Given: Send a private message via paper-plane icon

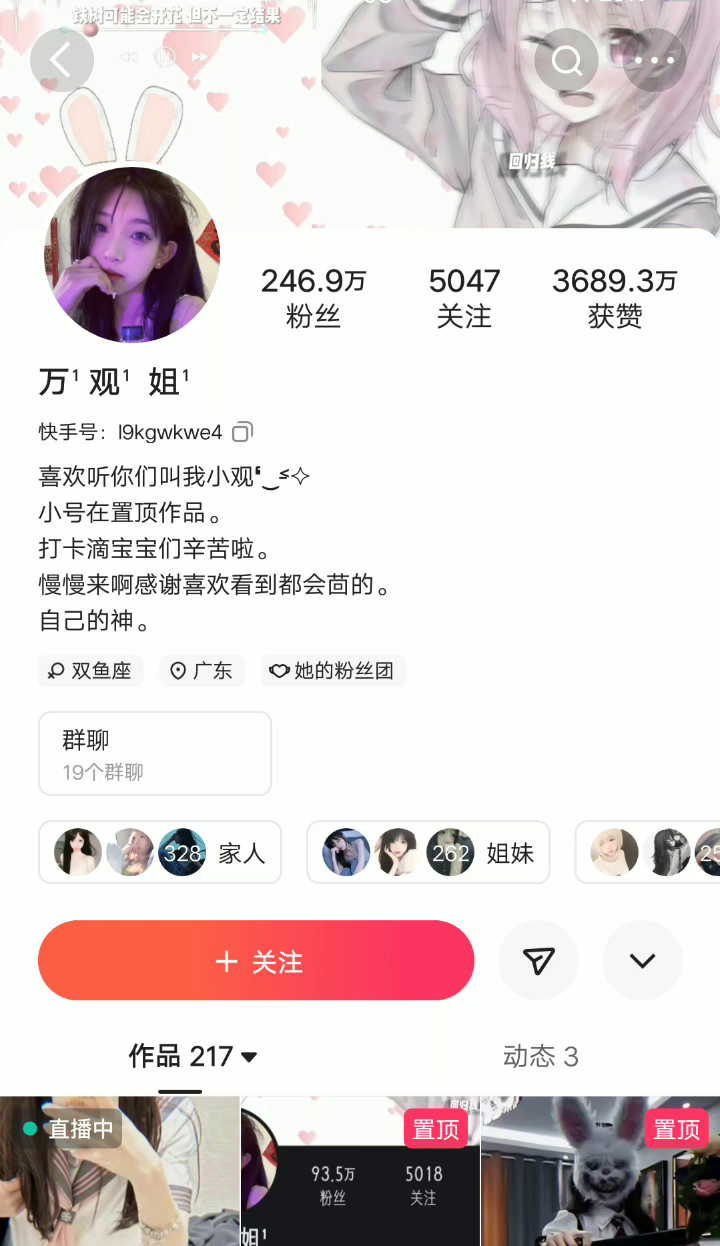Looking at the screenshot, I should (x=539, y=961).
